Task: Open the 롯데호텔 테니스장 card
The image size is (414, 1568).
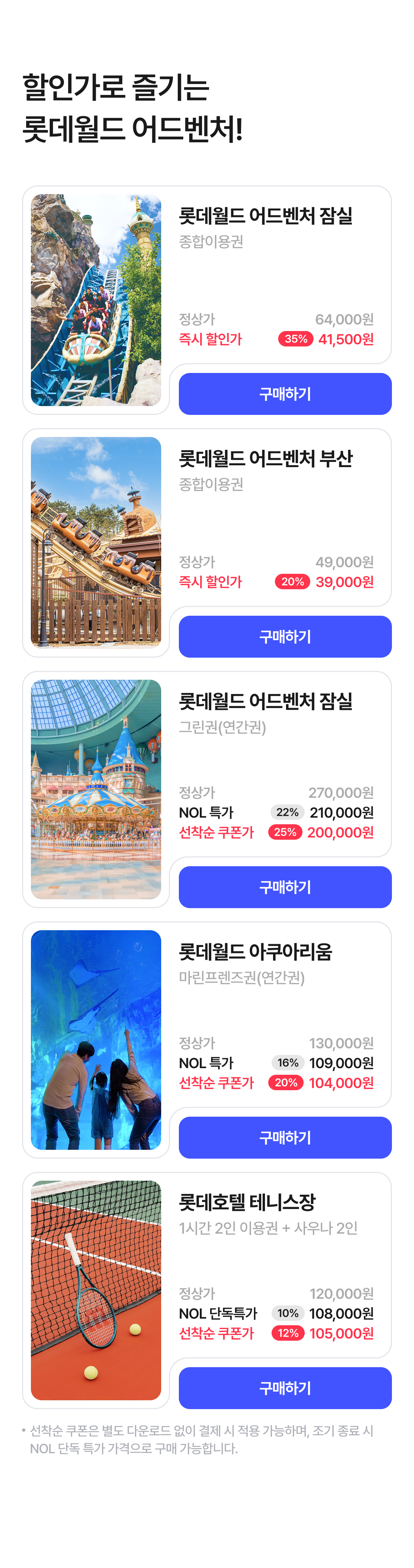Action: 247,1202
